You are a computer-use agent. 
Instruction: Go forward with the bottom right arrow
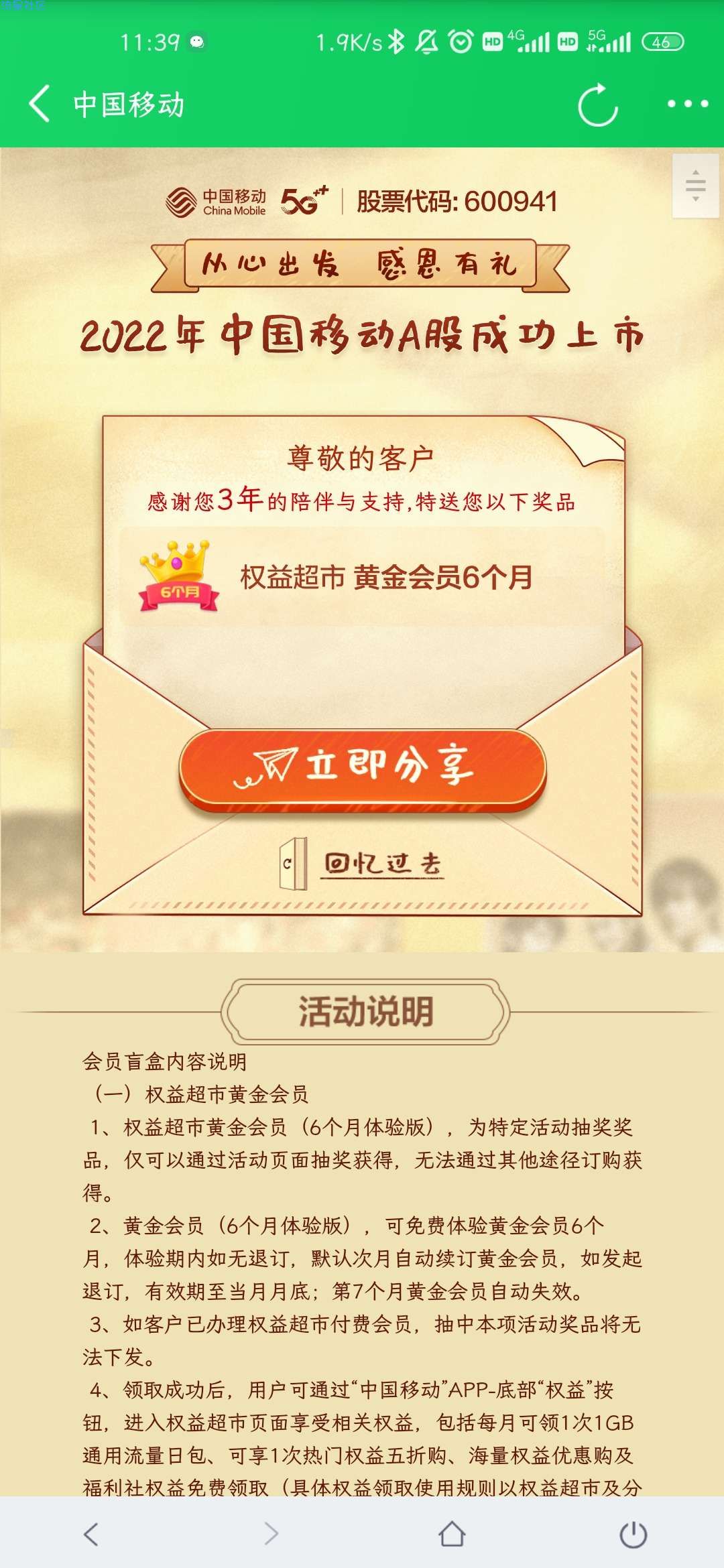click(x=271, y=1534)
